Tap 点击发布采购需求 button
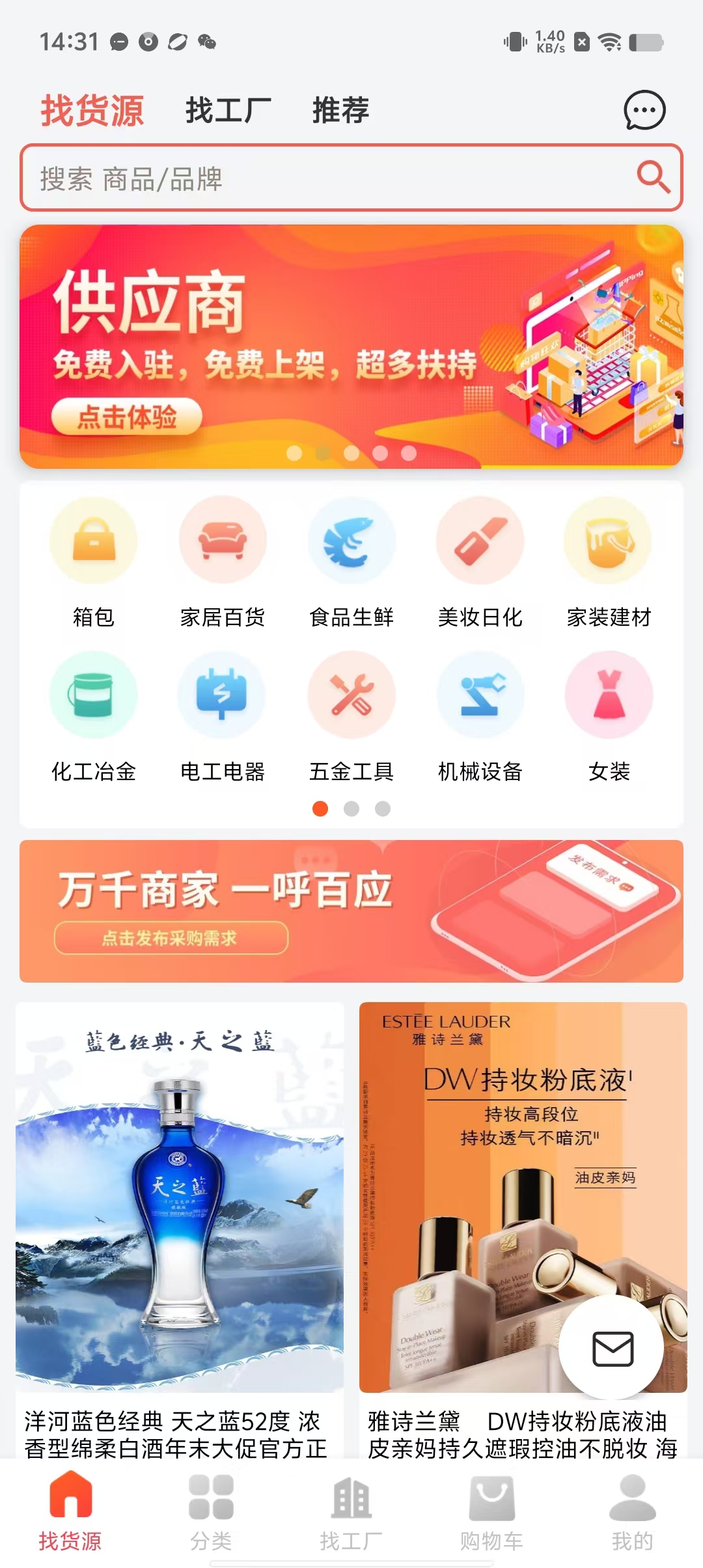Viewport: 703px width, 1568px height. (171, 938)
